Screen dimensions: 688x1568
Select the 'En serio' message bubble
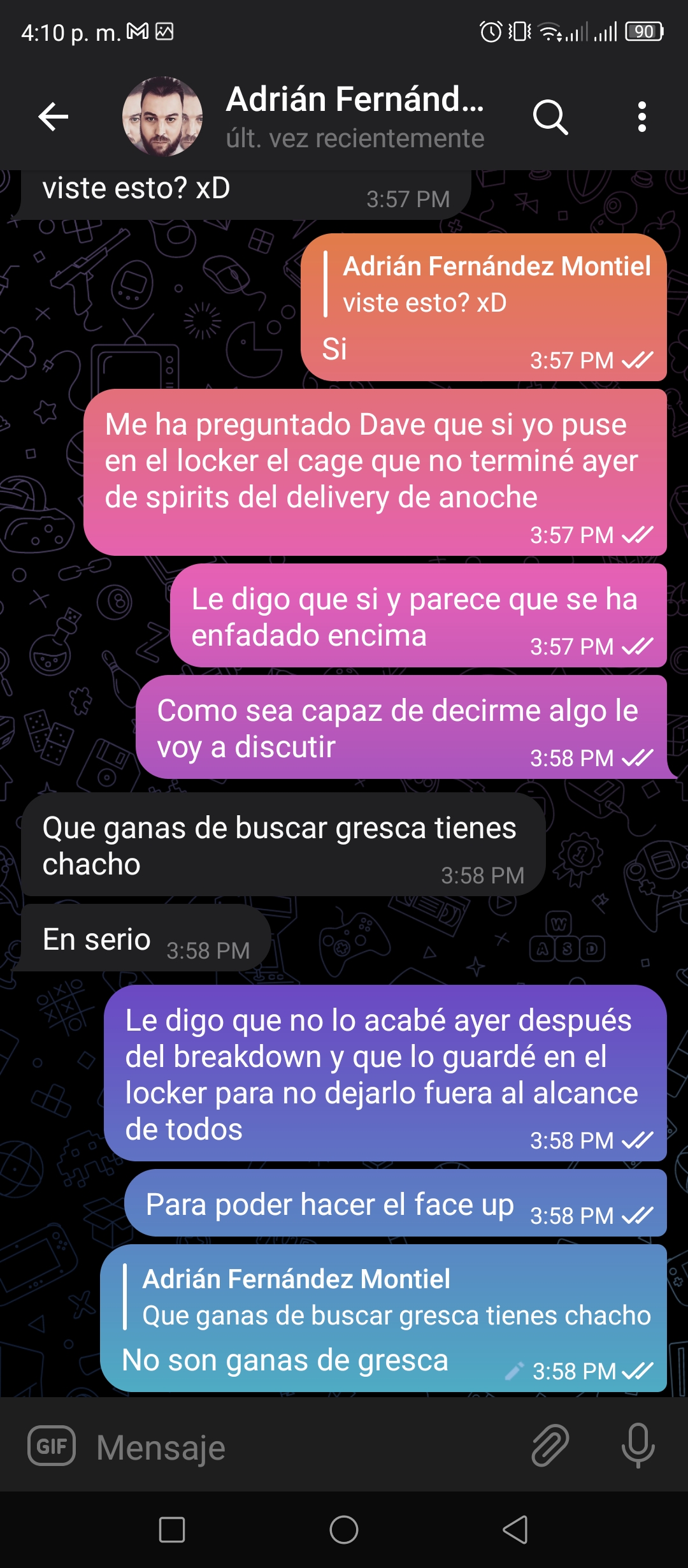pyautogui.click(x=147, y=938)
